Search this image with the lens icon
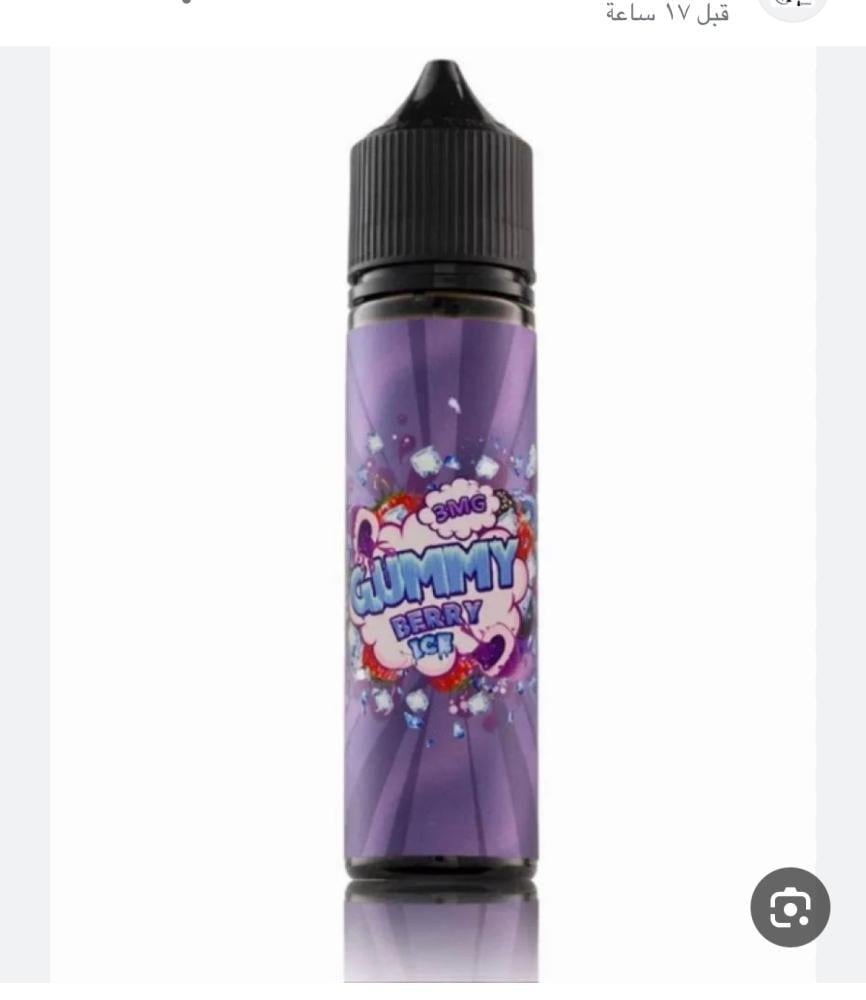The height and width of the screenshot is (1000, 866). point(790,907)
